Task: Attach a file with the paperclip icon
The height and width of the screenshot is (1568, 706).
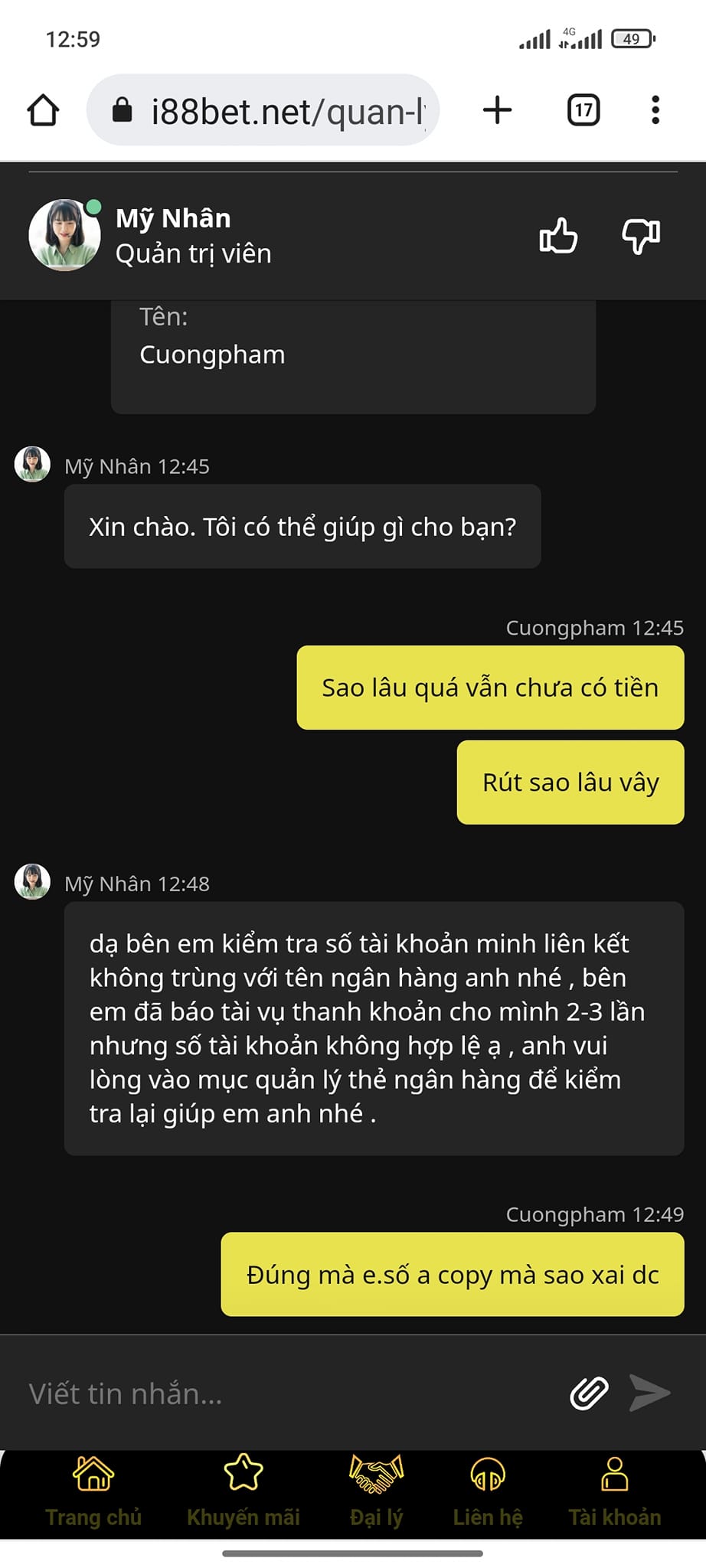Action: point(589,1393)
